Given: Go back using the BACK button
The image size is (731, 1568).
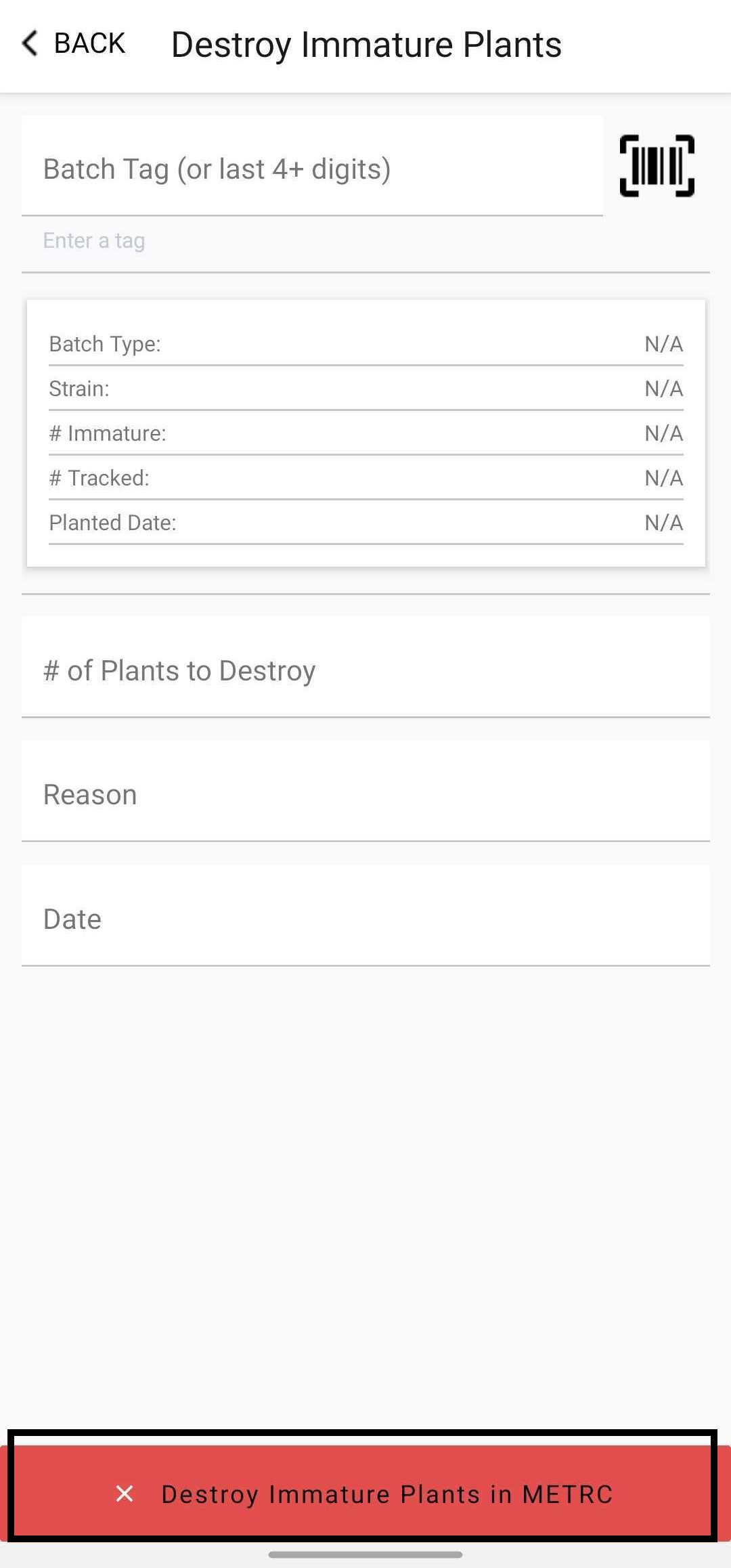Looking at the screenshot, I should tap(73, 44).
